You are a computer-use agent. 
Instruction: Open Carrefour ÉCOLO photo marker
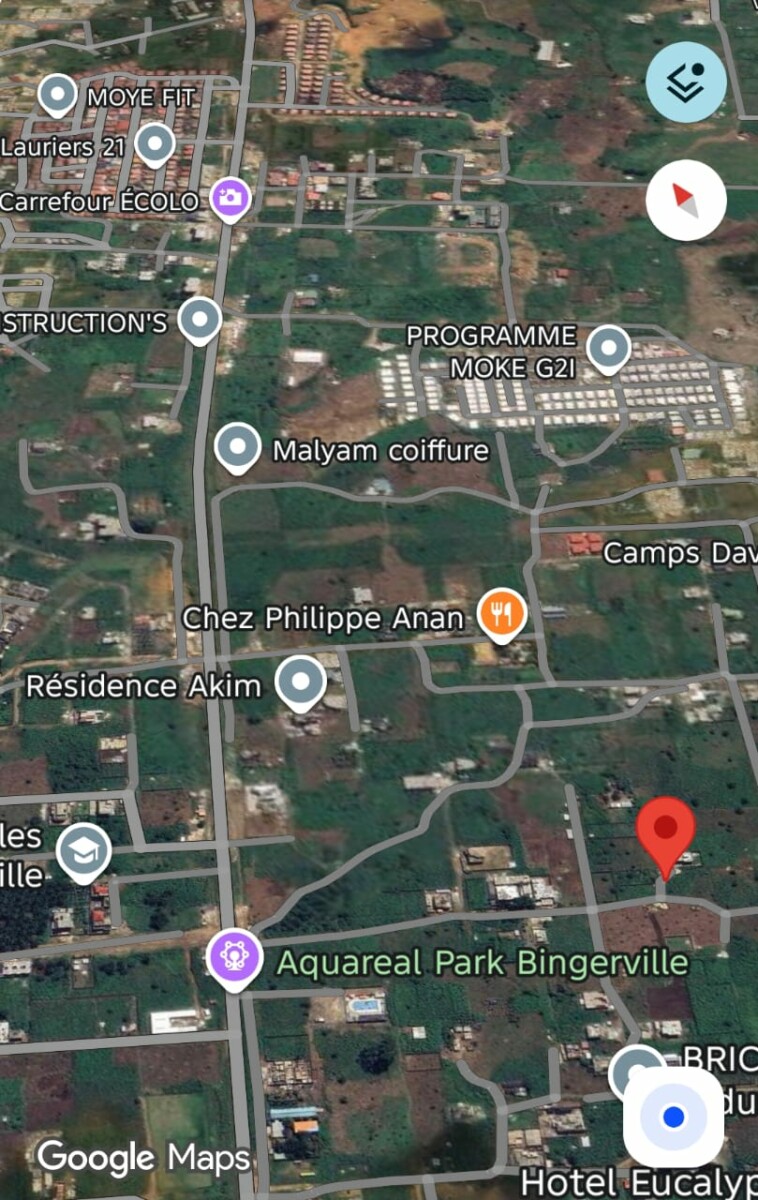click(231, 198)
